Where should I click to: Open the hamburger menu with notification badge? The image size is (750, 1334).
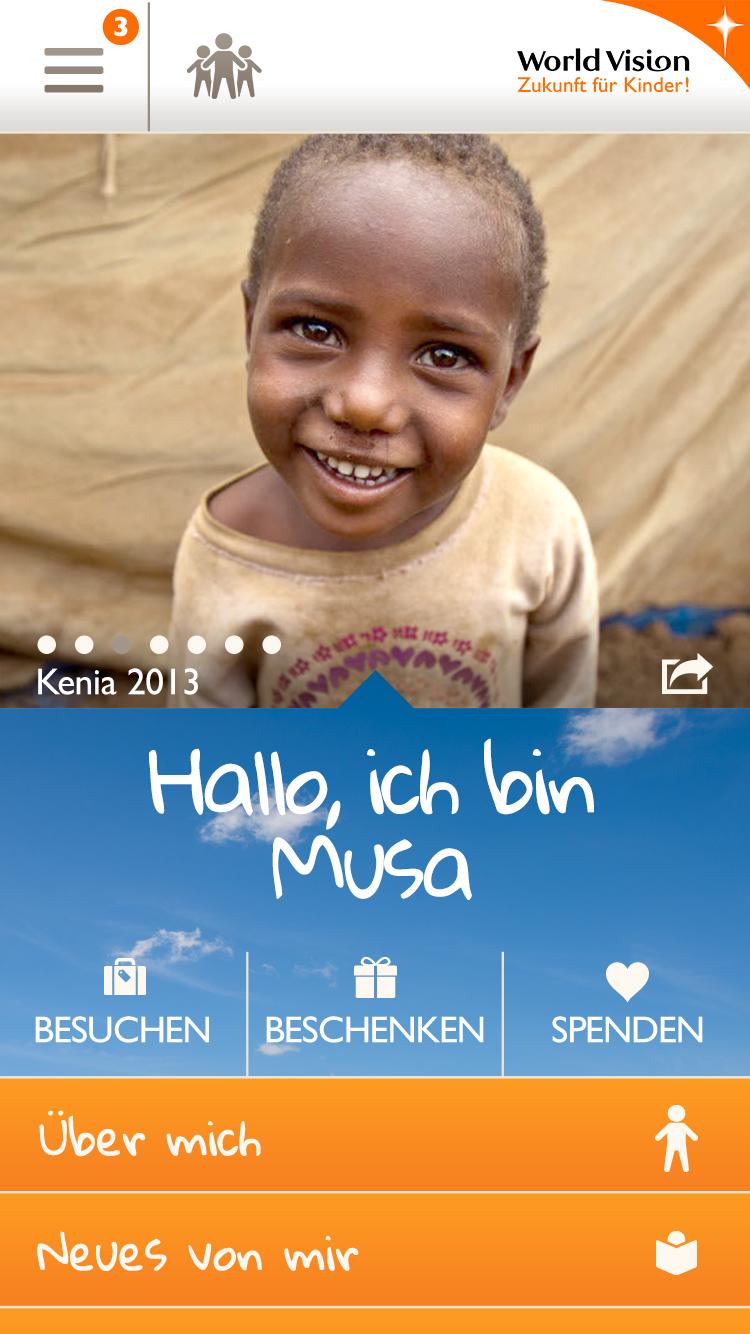point(75,68)
